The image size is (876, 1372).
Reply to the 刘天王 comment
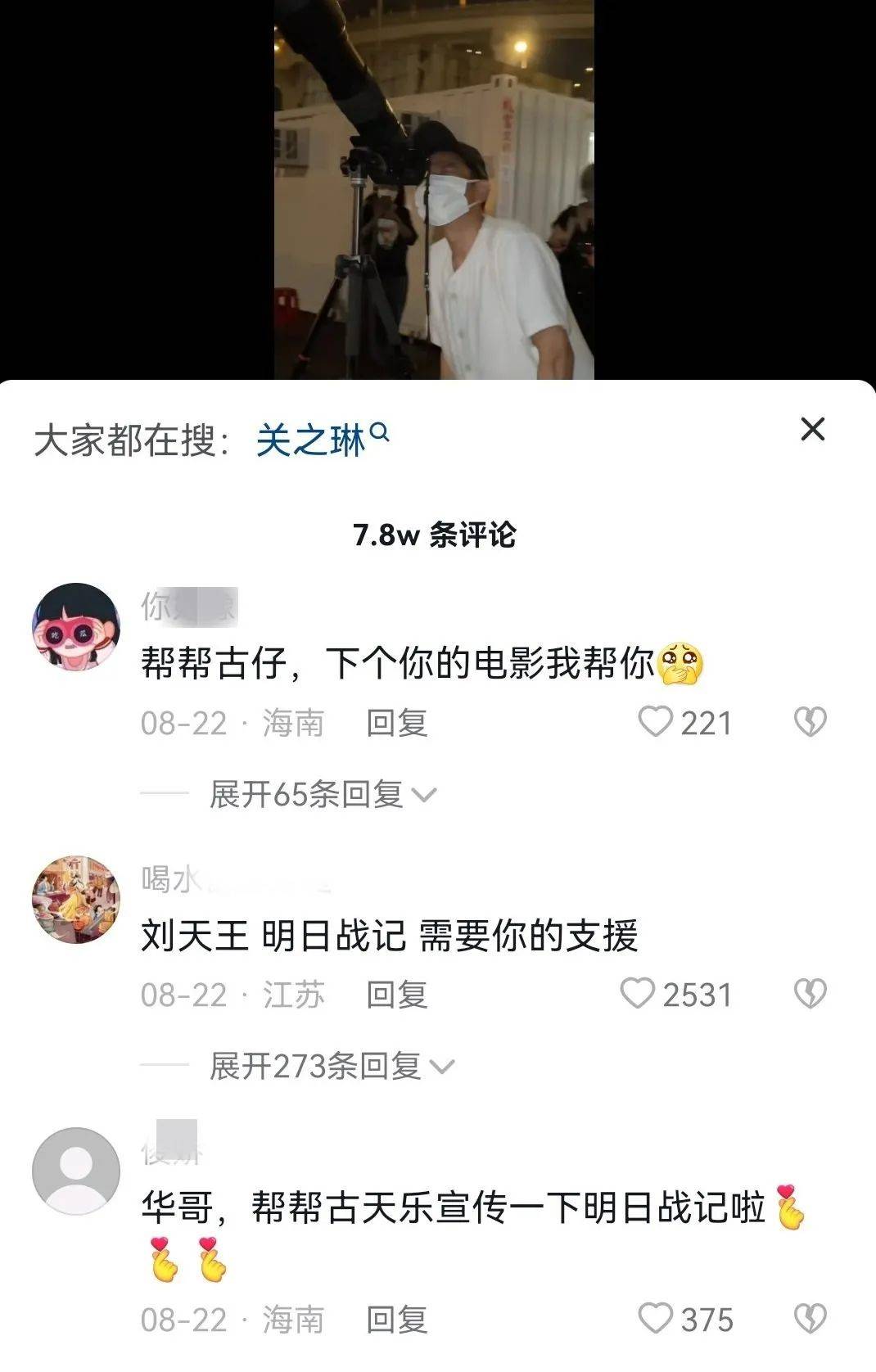(x=396, y=995)
